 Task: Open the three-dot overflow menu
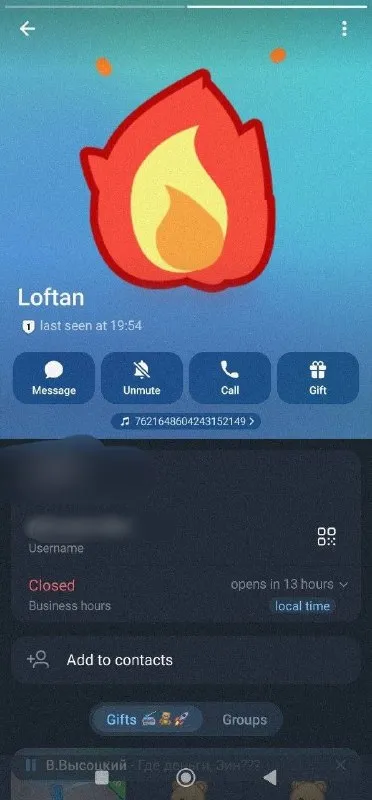coord(344,29)
